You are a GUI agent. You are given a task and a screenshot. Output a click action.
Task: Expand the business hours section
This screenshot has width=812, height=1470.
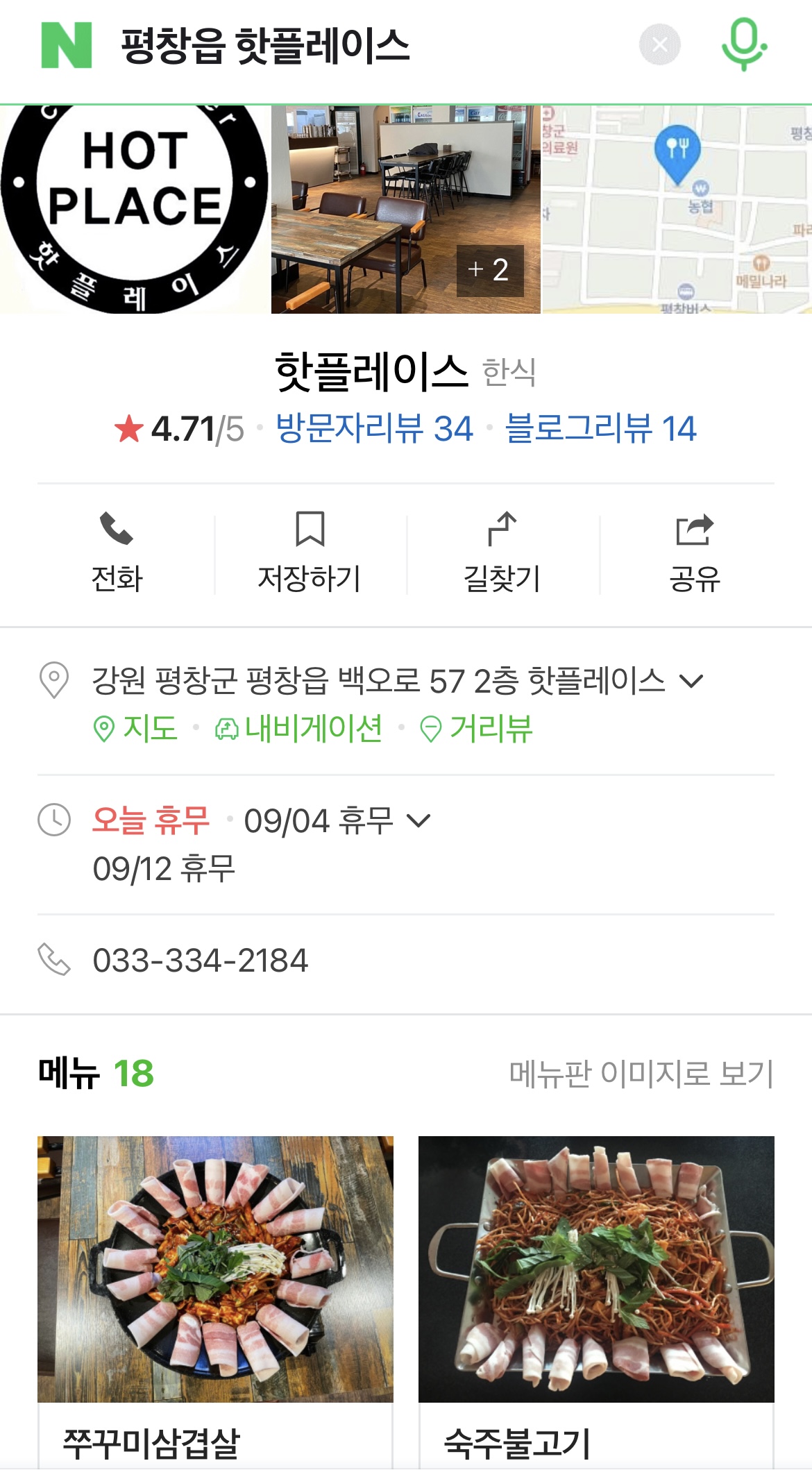coord(418,821)
